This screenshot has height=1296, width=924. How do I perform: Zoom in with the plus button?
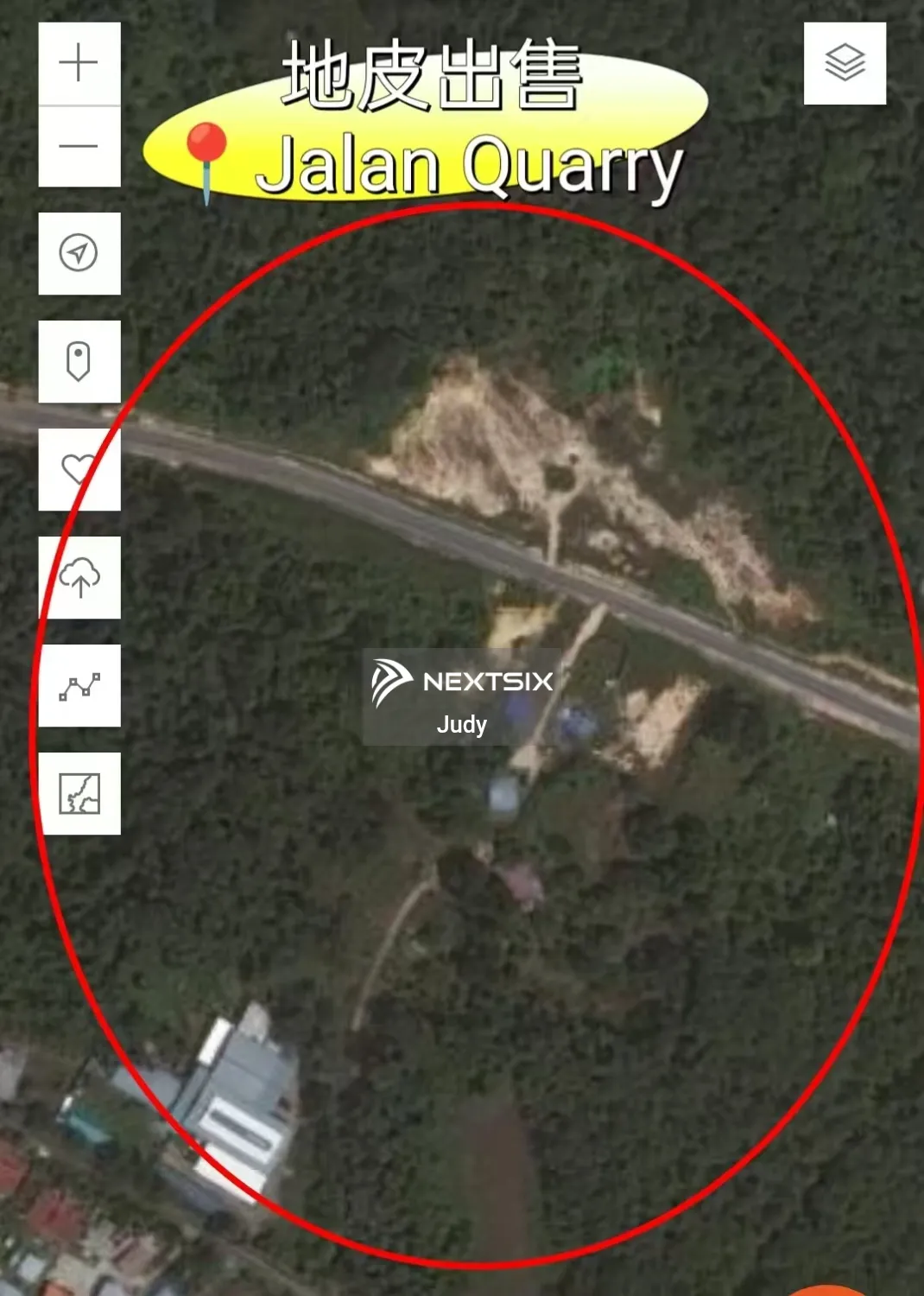pos(79,60)
